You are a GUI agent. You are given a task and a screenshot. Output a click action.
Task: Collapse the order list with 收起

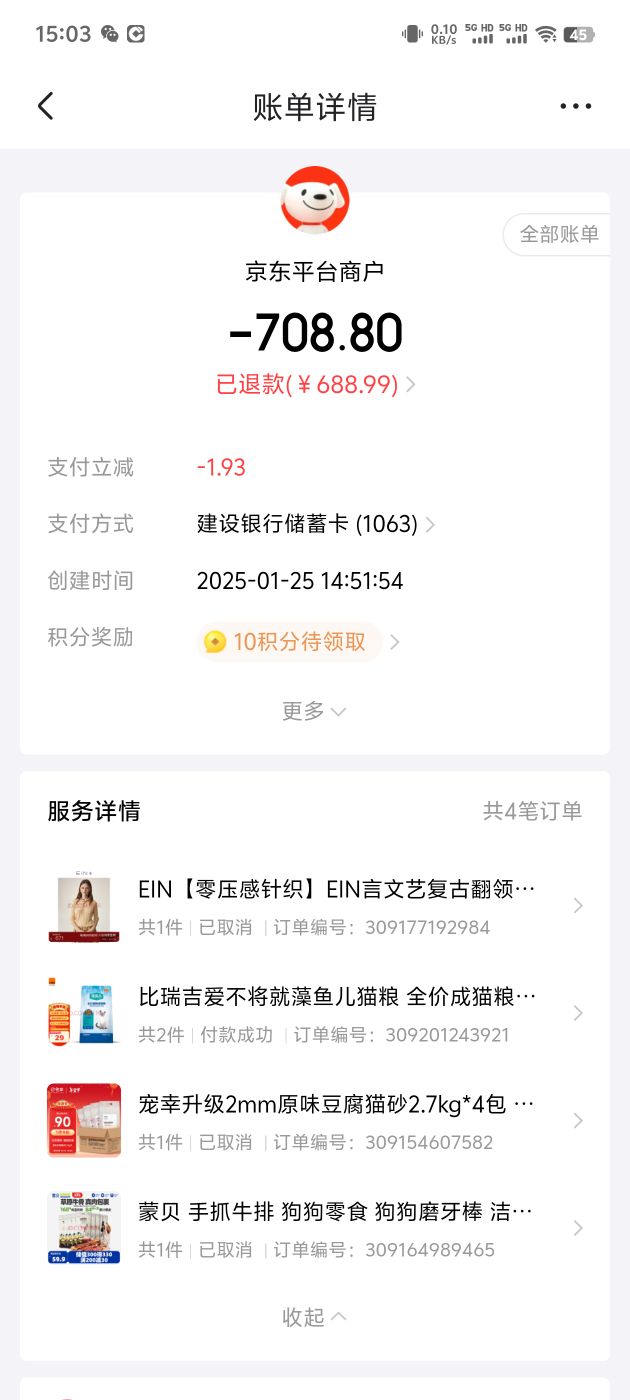(x=314, y=1317)
